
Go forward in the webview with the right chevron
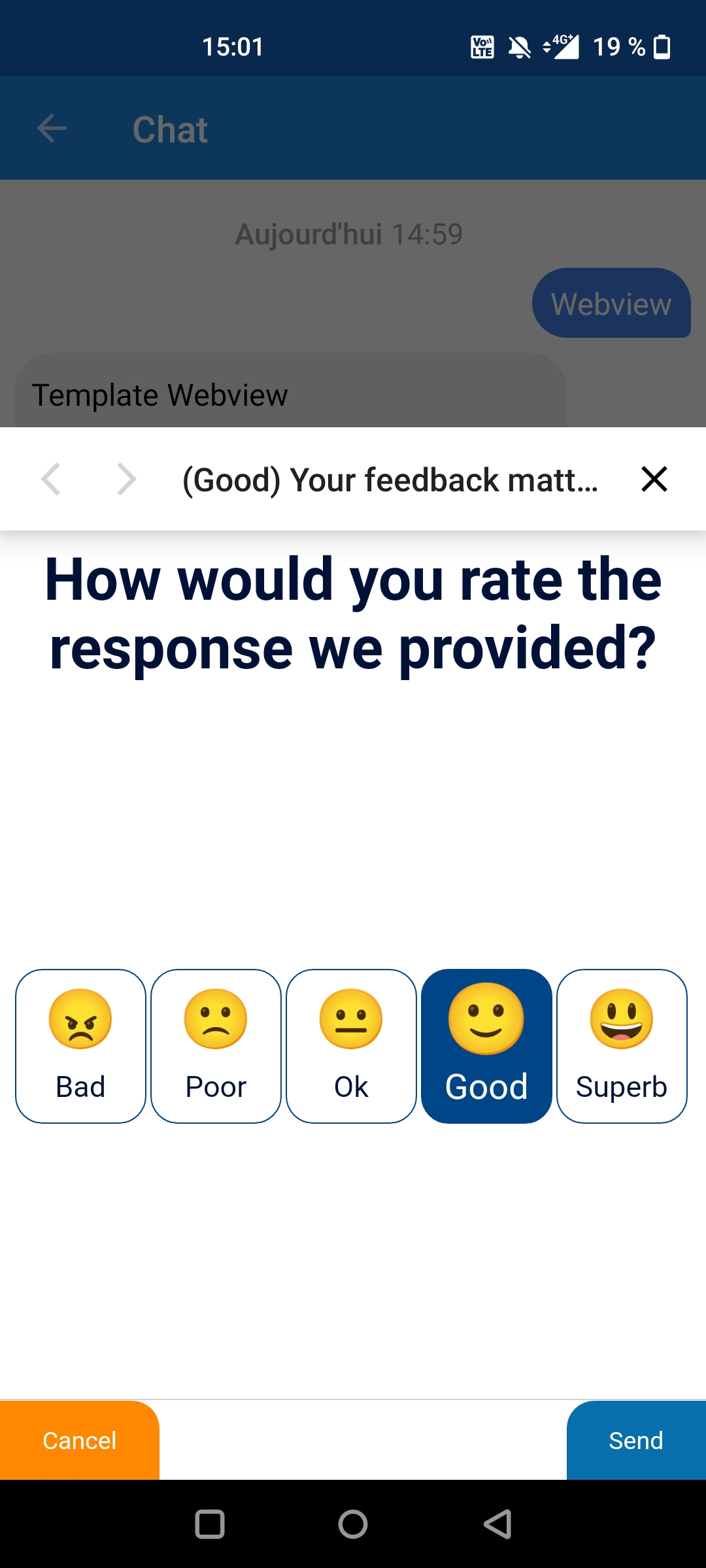tap(126, 479)
